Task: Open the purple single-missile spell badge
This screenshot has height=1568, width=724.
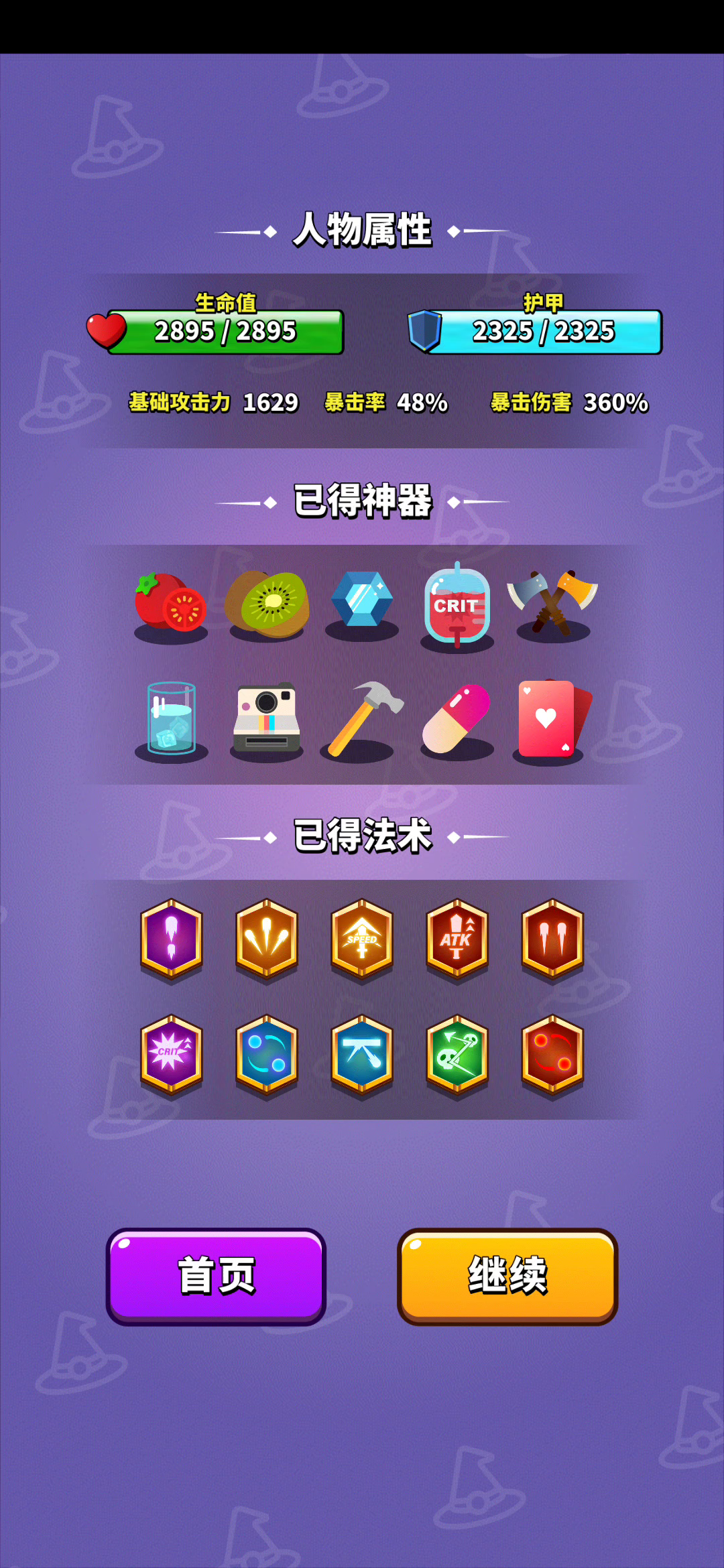Action: click(x=172, y=939)
